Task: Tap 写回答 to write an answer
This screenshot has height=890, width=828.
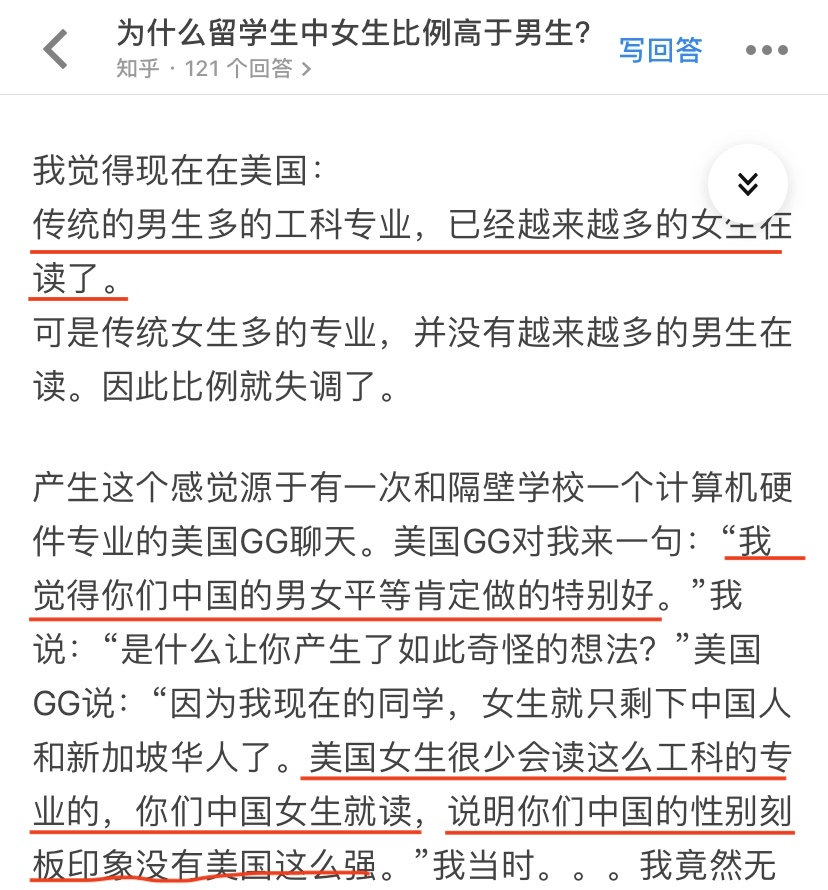Action: pyautogui.click(x=660, y=50)
